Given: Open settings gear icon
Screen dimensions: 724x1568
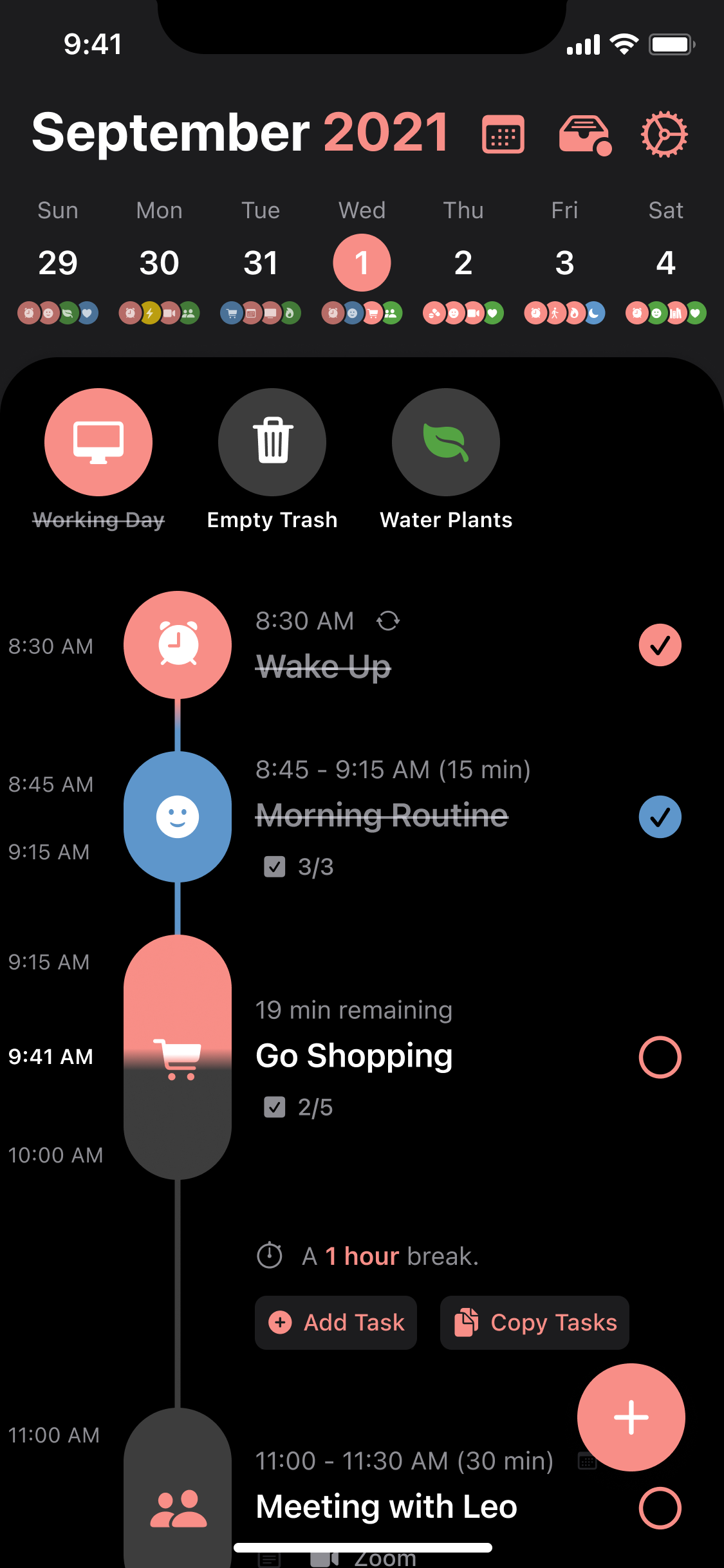Looking at the screenshot, I should coord(664,135).
